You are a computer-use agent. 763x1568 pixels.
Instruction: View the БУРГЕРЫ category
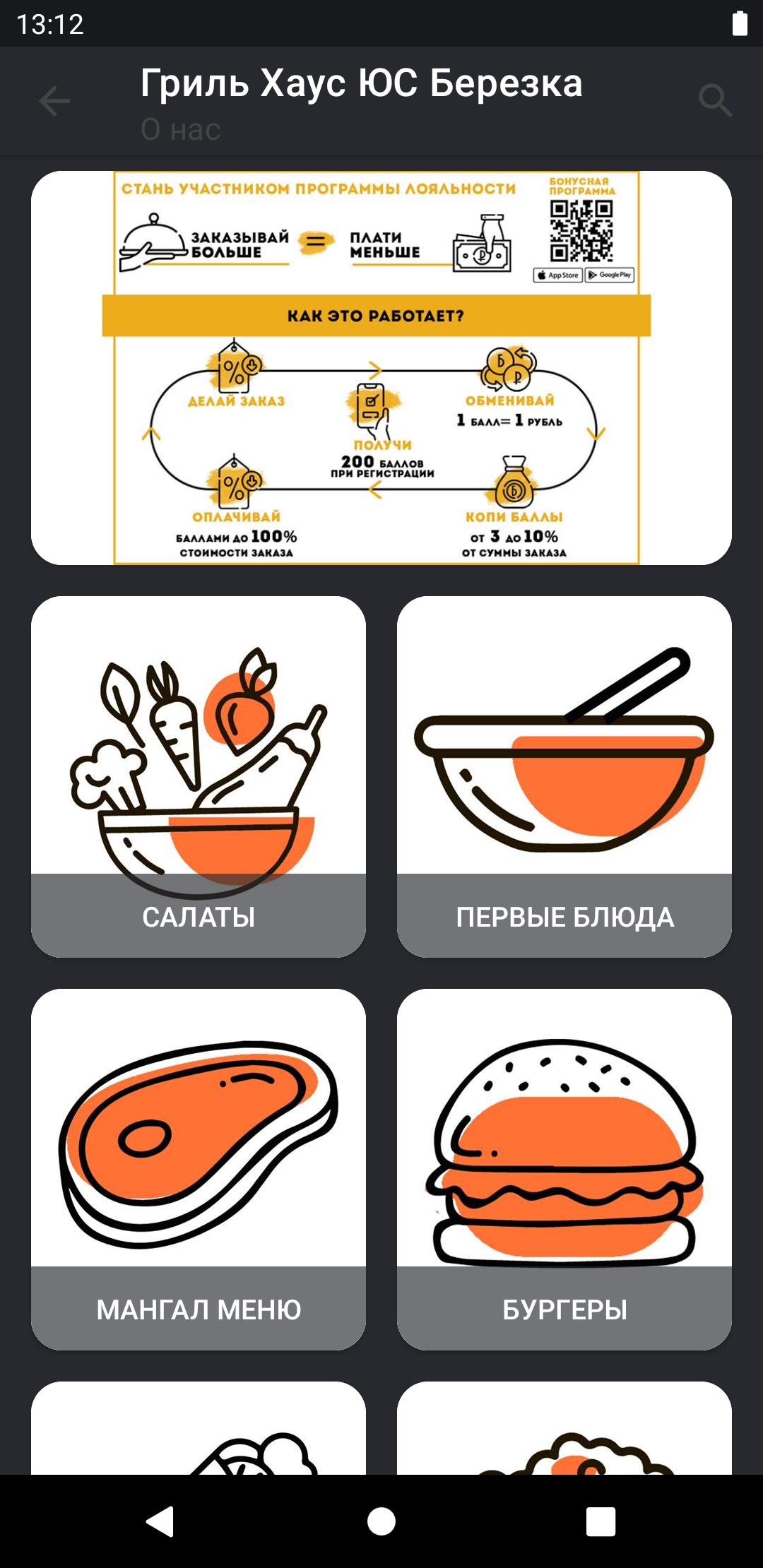564,1169
